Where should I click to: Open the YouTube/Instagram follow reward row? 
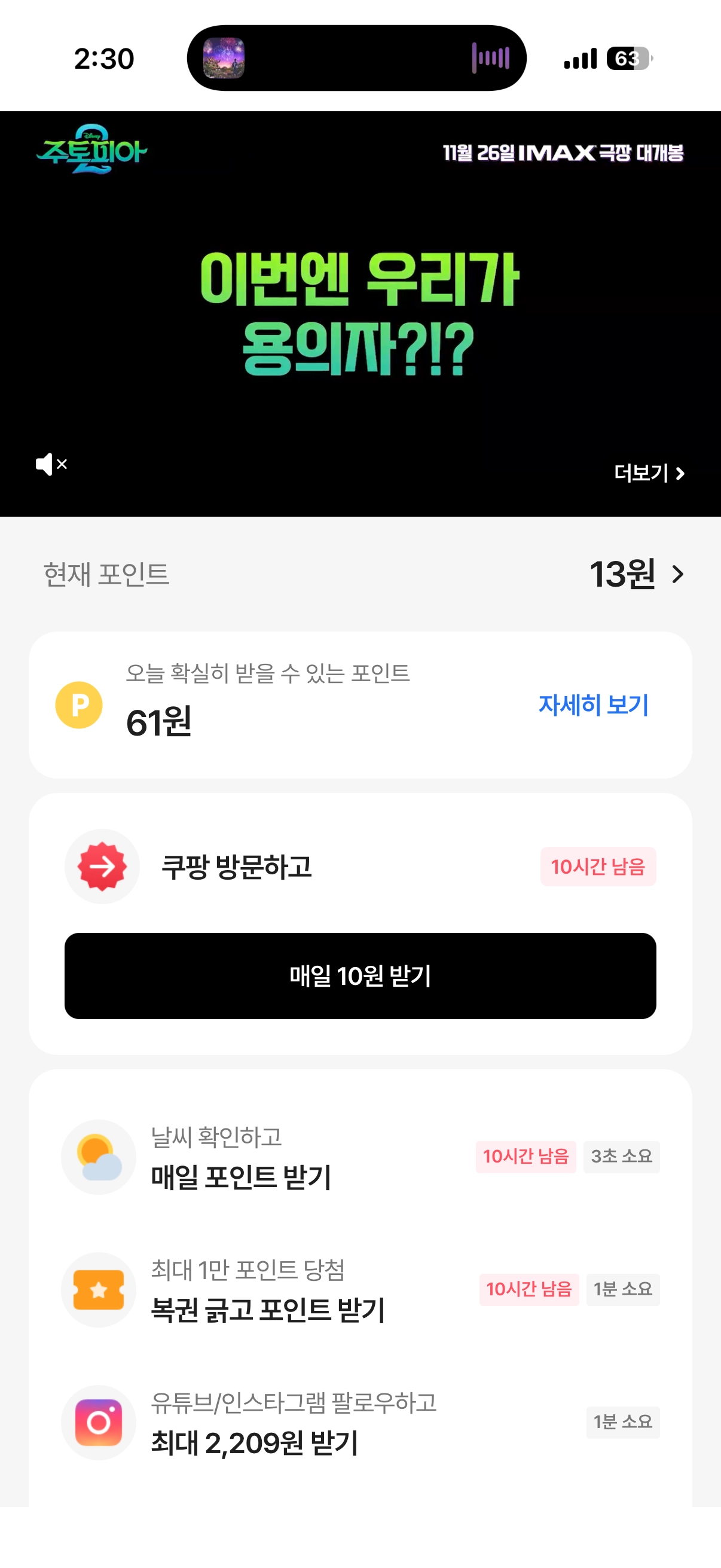tap(360, 1423)
